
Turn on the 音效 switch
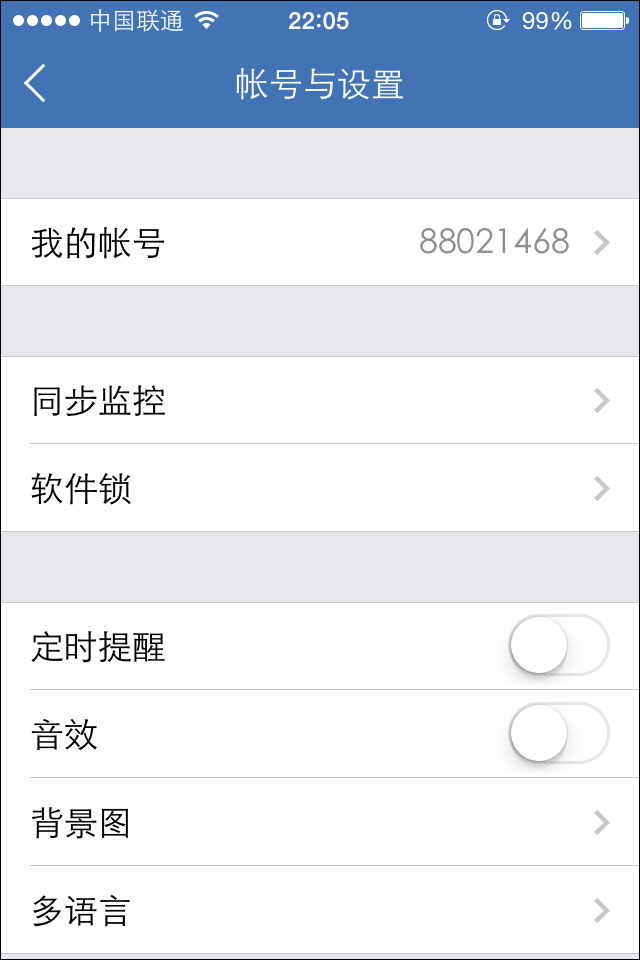point(558,735)
